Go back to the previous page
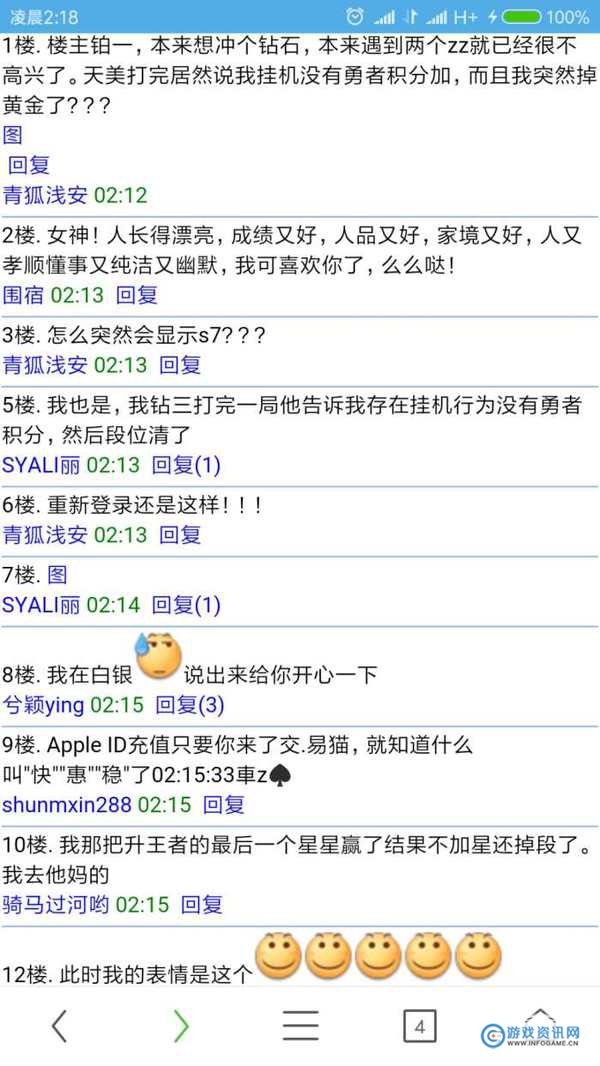The image size is (600, 1066). point(59,1025)
